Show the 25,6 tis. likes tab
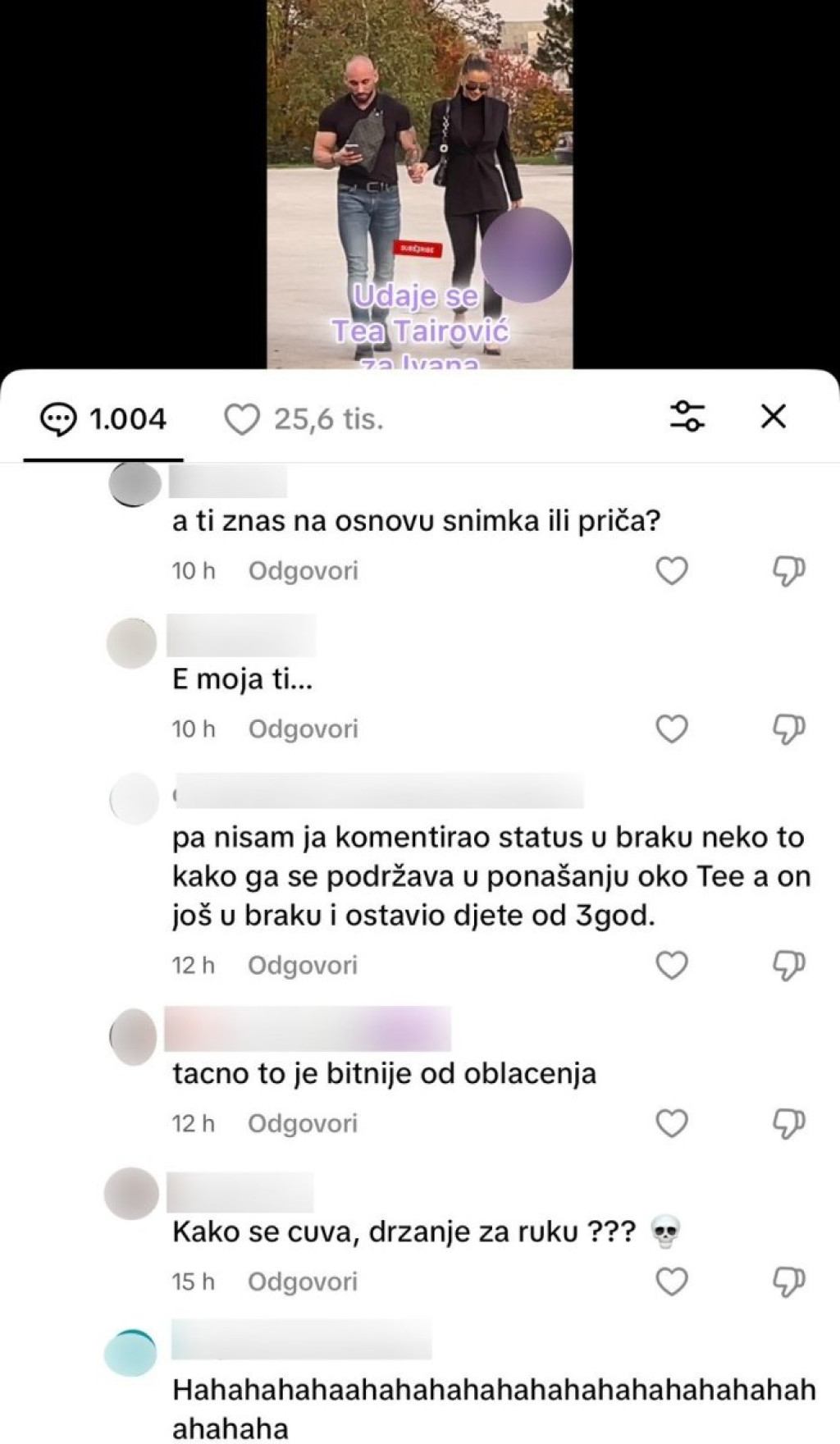Viewport: 840px width, 1444px height. 304,419
